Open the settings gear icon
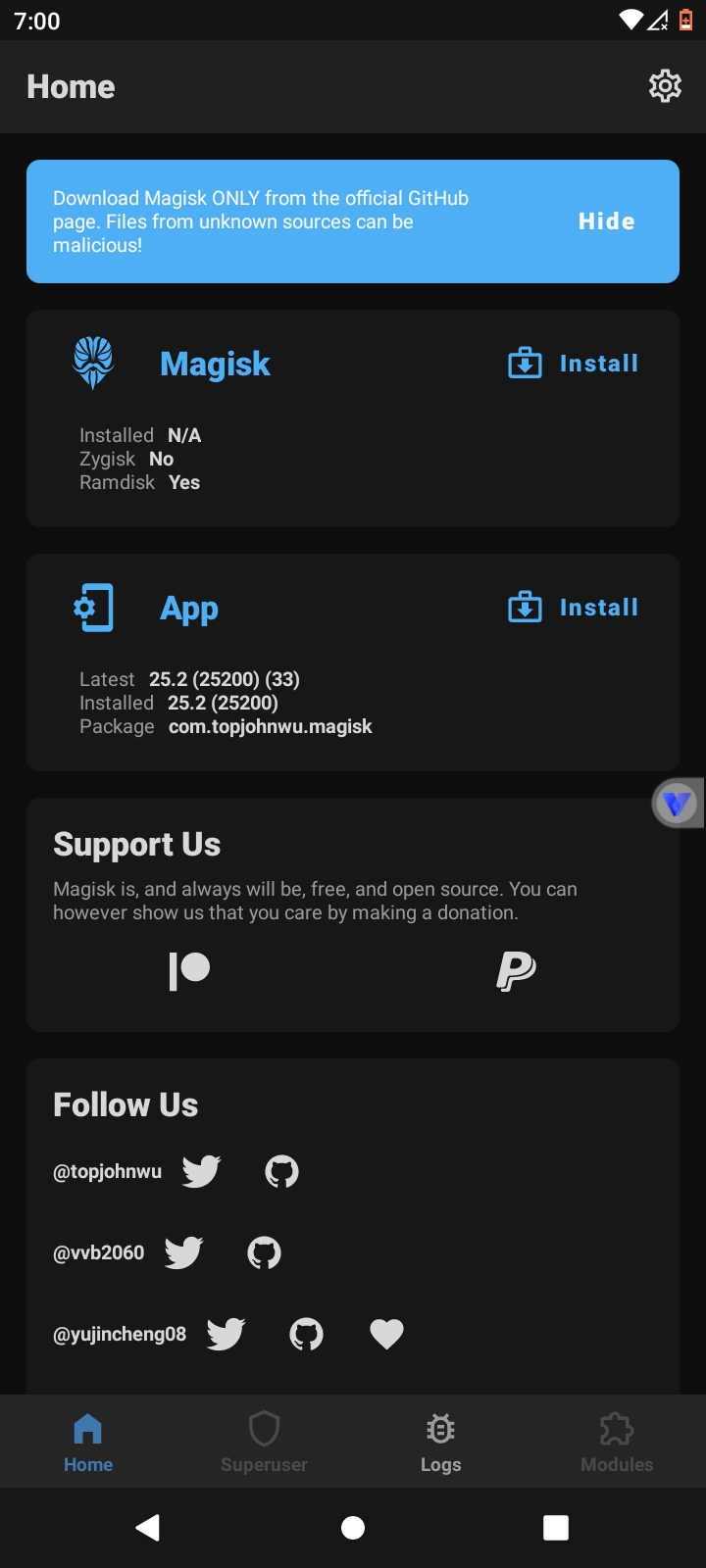The height and width of the screenshot is (1568, 706). 665,86
